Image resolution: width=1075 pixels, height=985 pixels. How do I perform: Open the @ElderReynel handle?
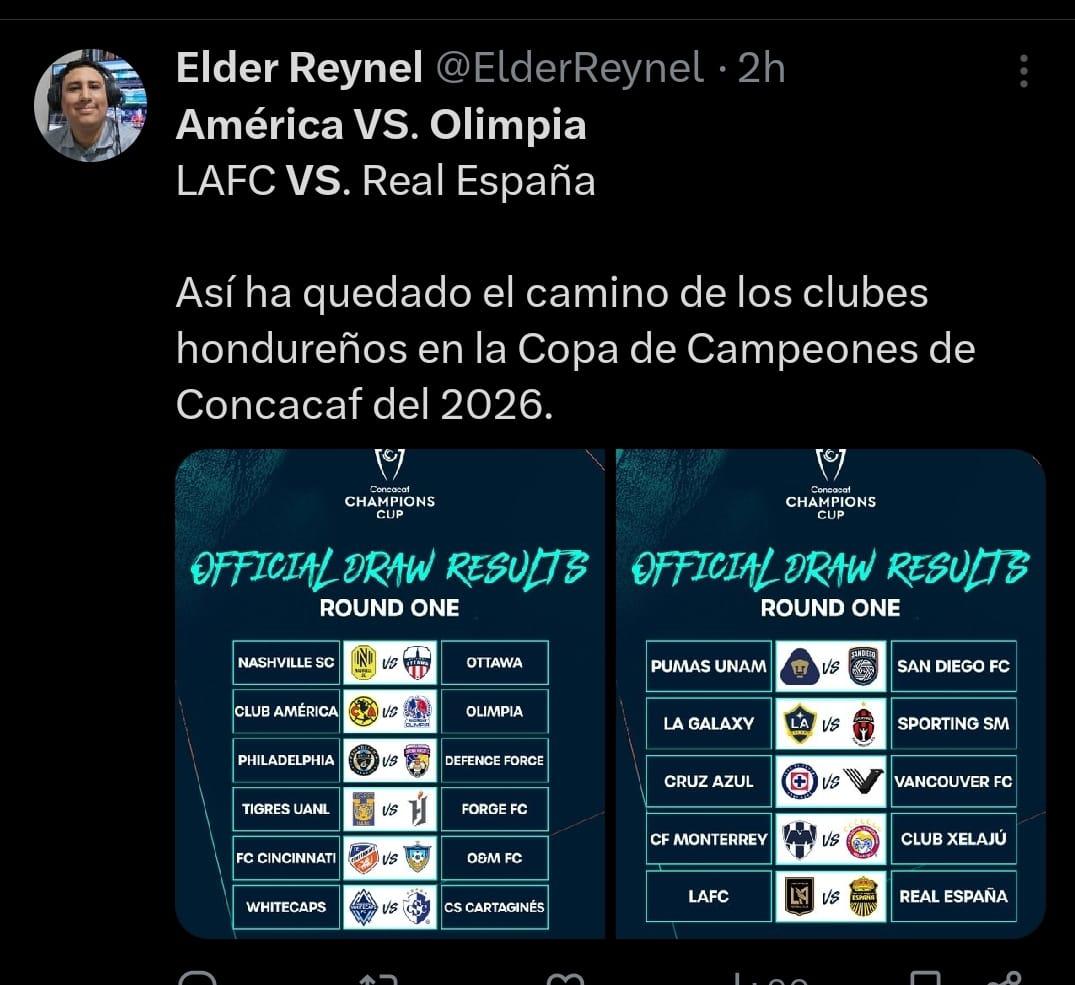pos(569,69)
